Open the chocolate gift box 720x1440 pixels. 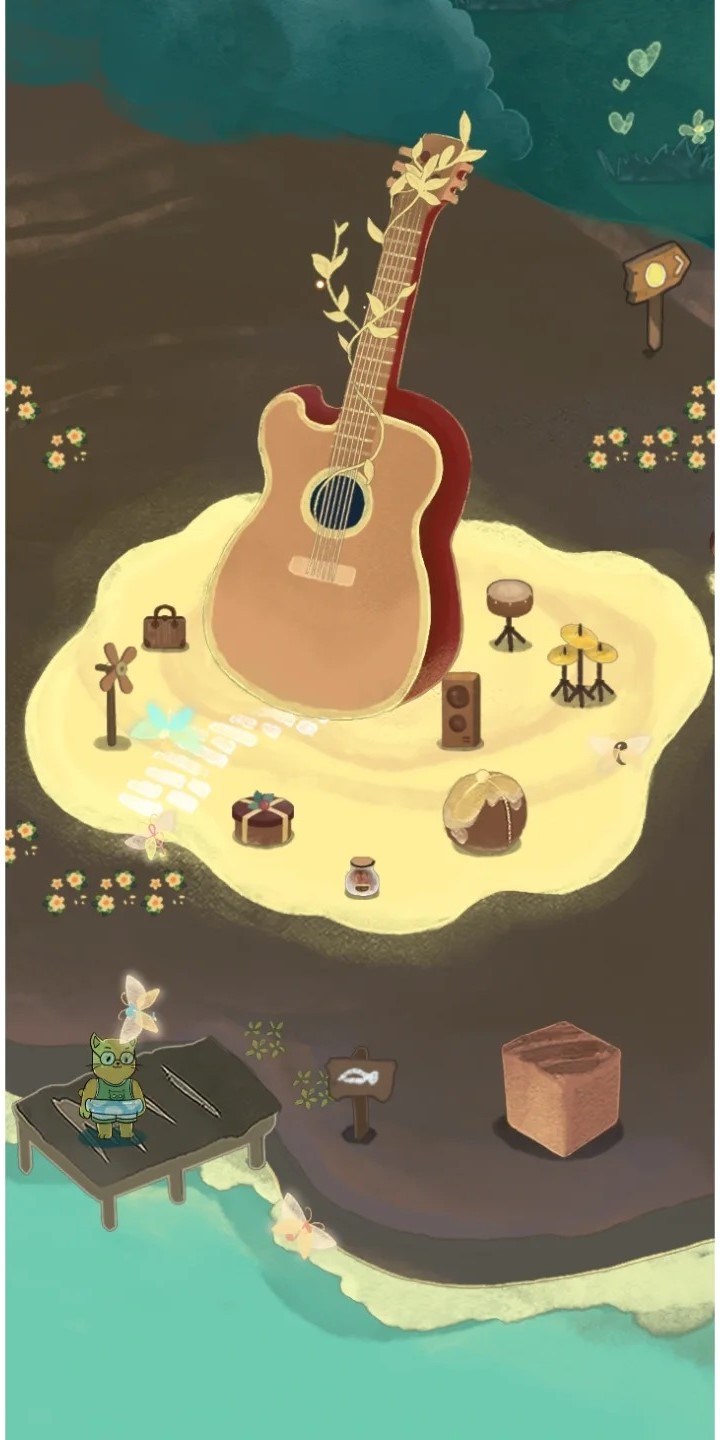coord(262,819)
